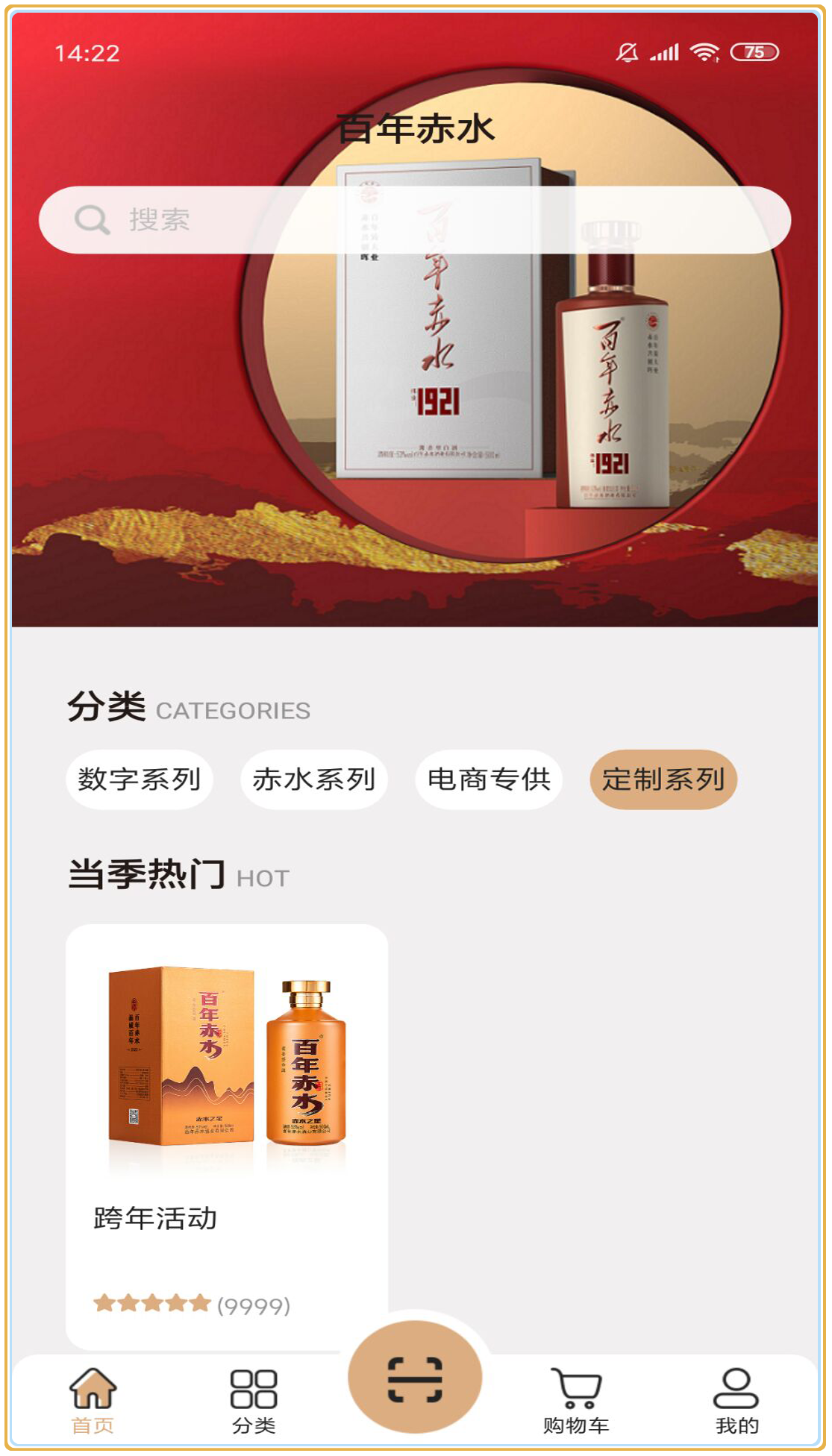Select the 赤水系列 category chip

314,779
